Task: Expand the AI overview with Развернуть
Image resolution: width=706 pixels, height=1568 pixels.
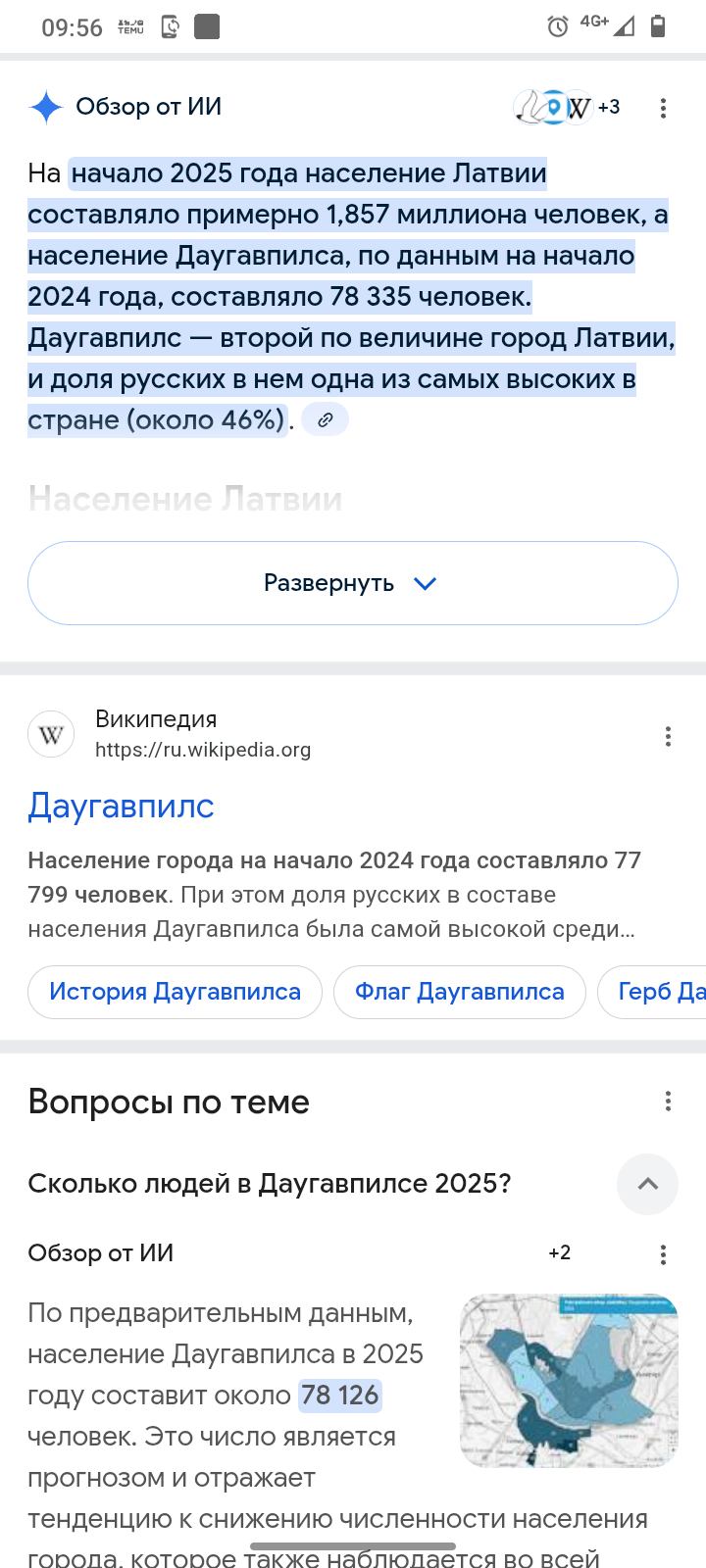Action: point(352,583)
